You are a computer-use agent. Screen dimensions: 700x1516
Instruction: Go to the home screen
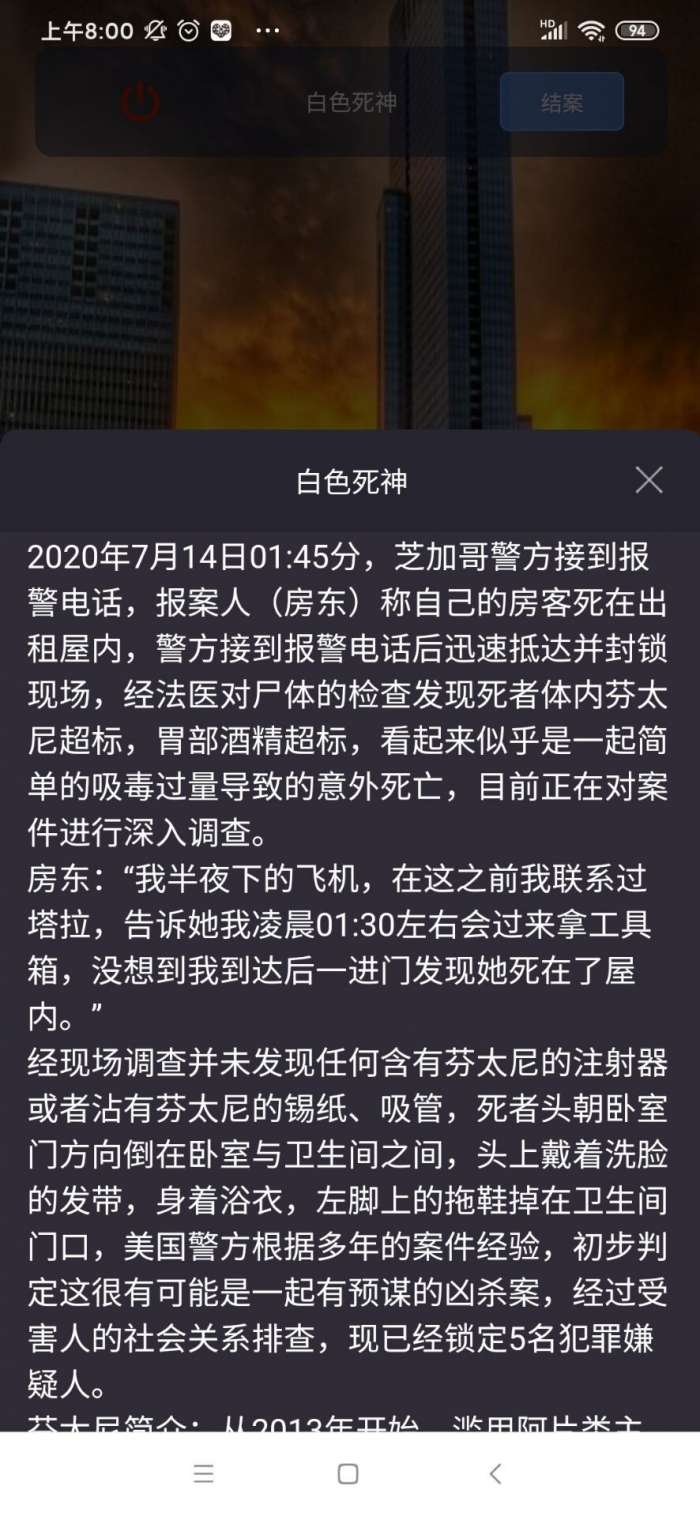pyautogui.click(x=348, y=1473)
